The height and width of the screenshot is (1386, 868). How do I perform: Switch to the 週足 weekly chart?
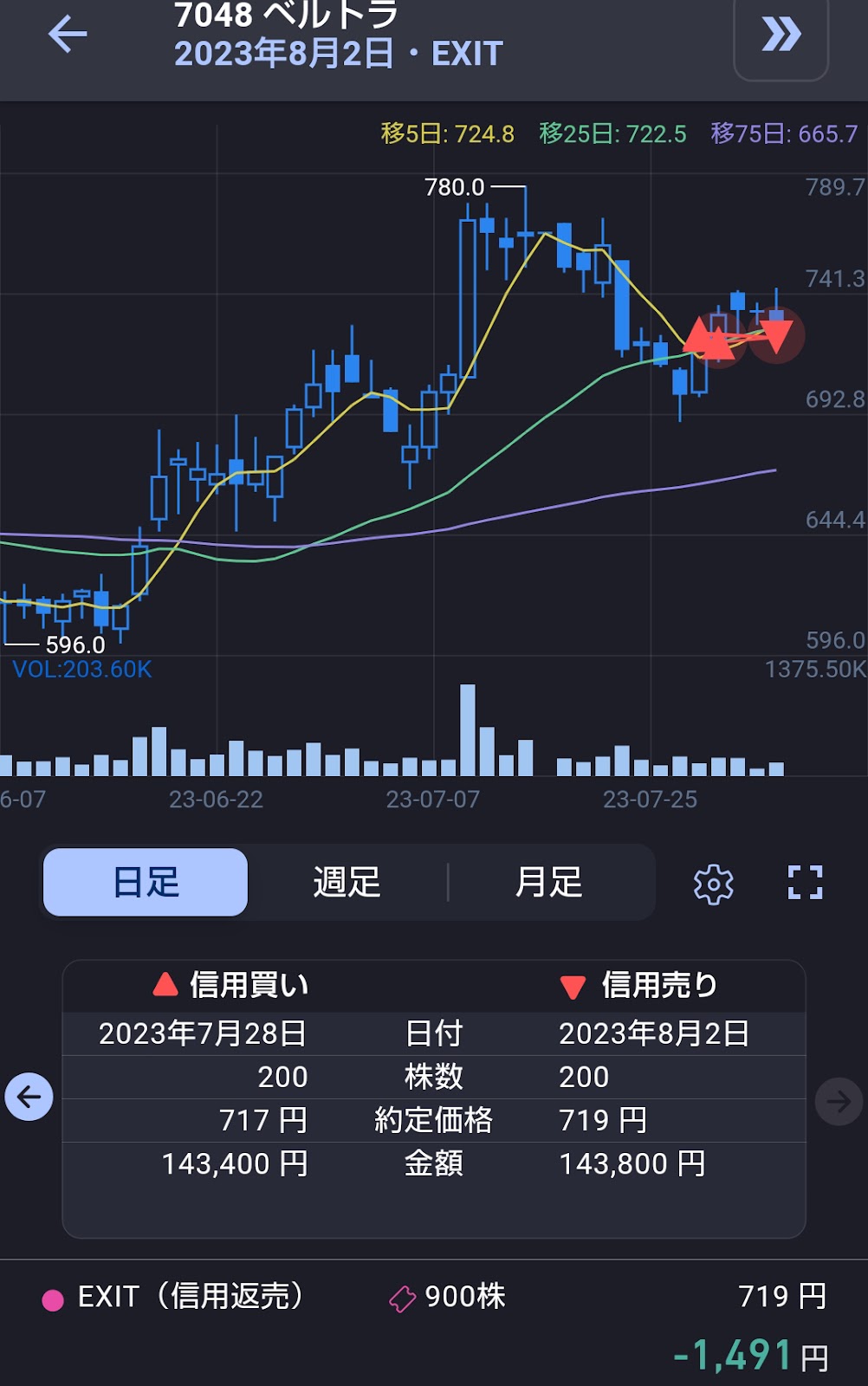pos(347,882)
